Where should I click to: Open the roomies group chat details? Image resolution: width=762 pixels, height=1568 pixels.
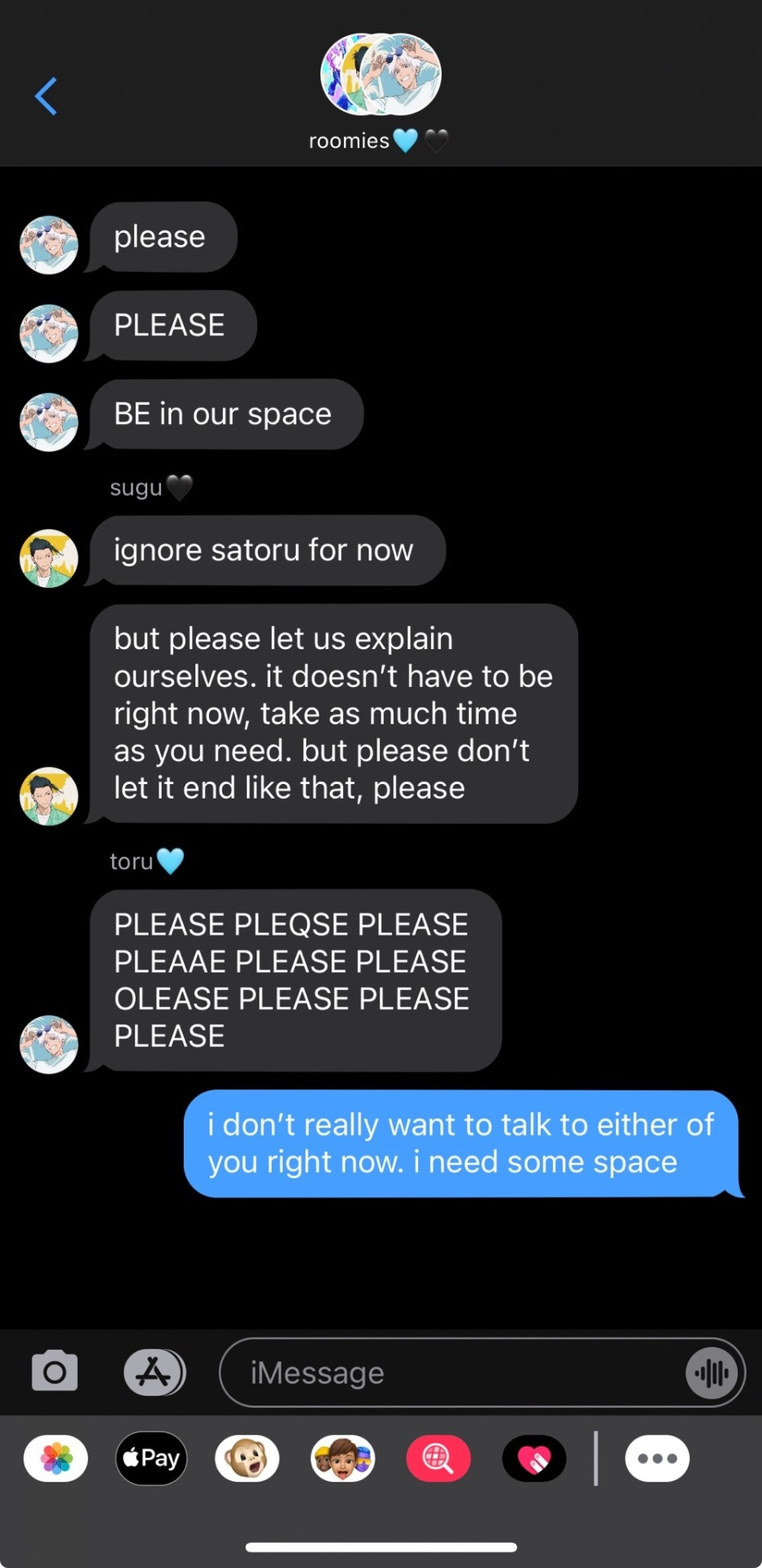pyautogui.click(x=380, y=91)
